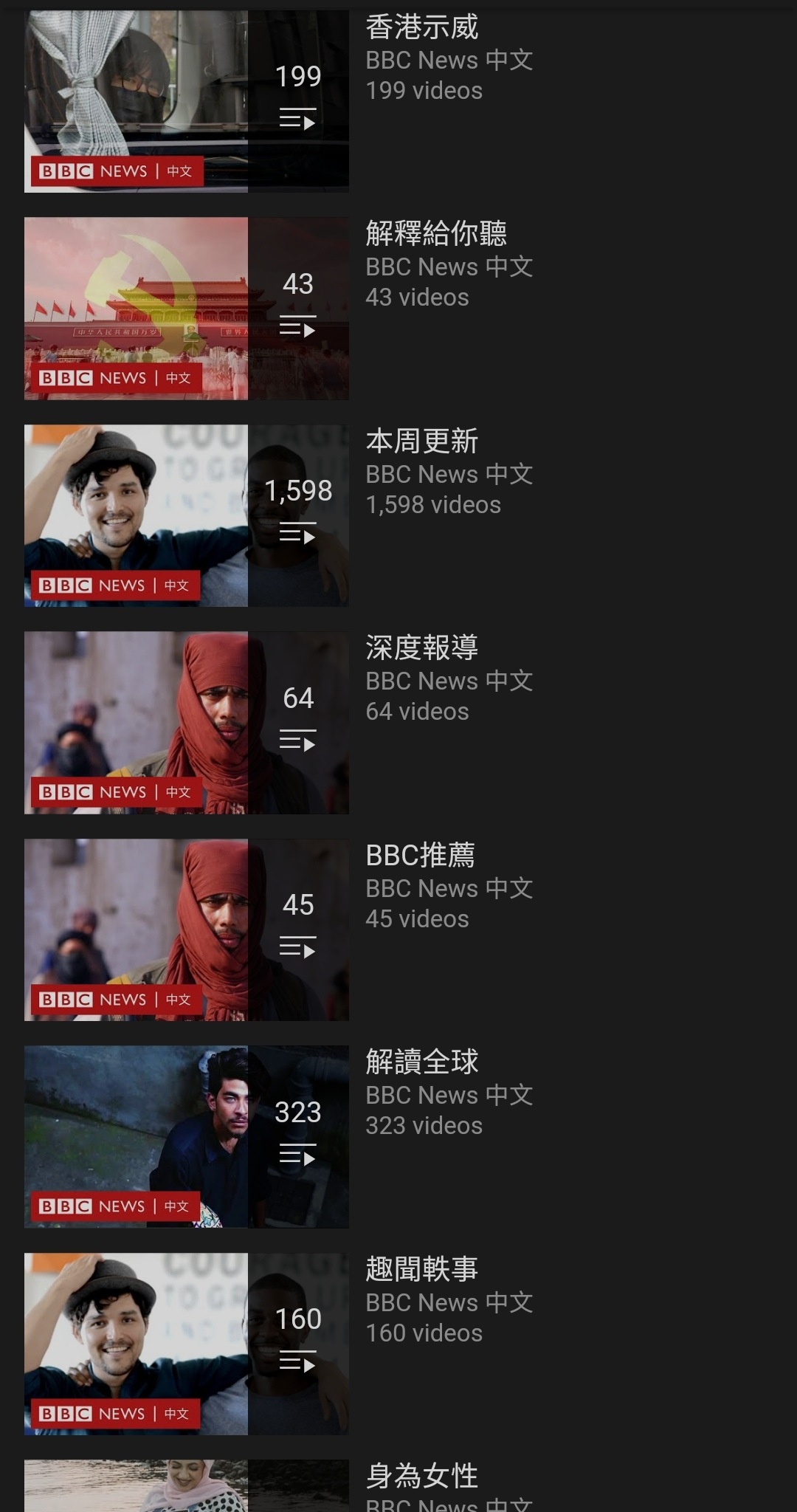The width and height of the screenshot is (797, 1512).
Task: Click the 199 videos text under 香港示威
Action: pyautogui.click(x=424, y=90)
